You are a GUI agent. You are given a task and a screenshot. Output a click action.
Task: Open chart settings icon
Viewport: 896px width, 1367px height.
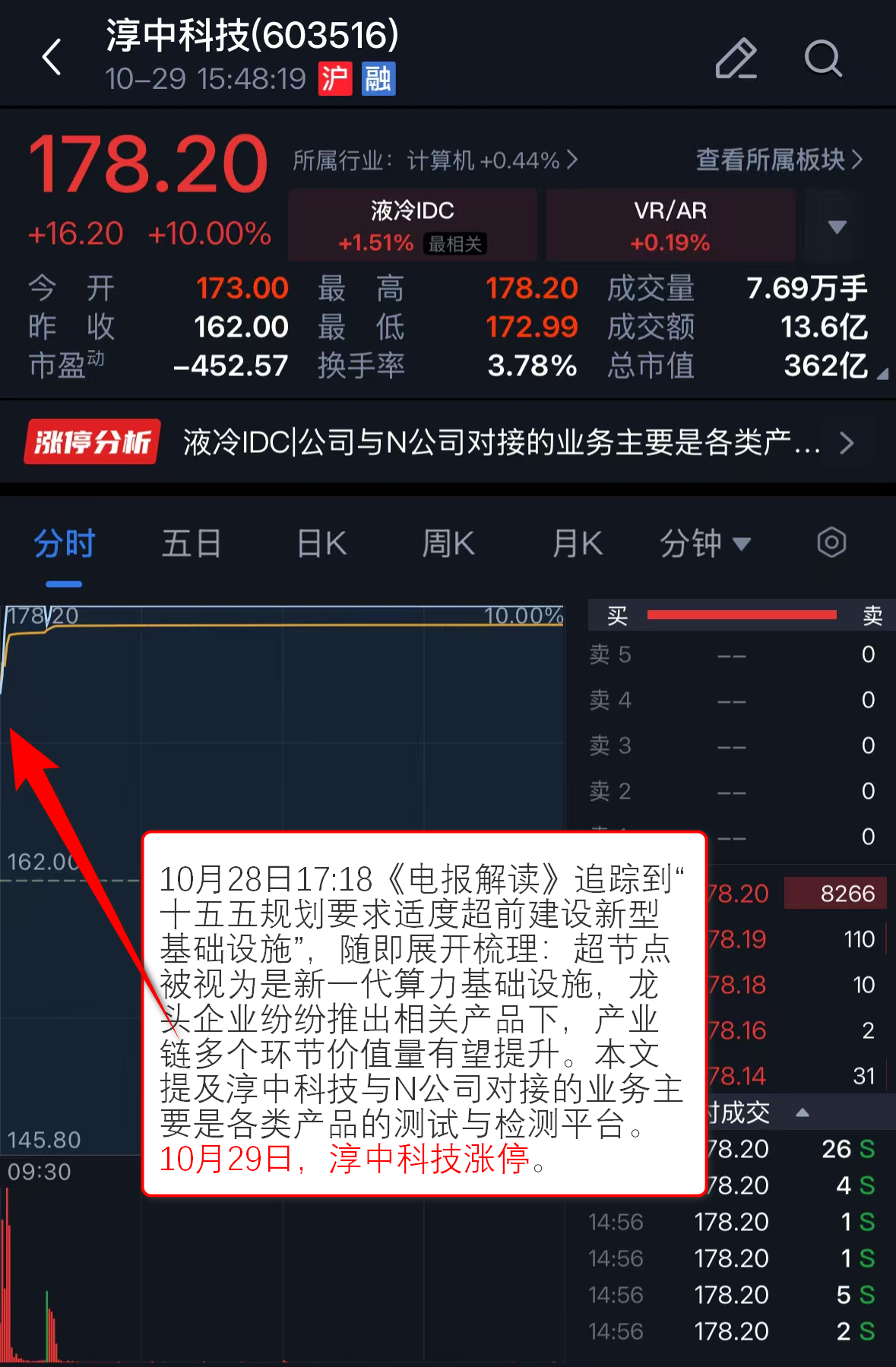click(x=831, y=543)
